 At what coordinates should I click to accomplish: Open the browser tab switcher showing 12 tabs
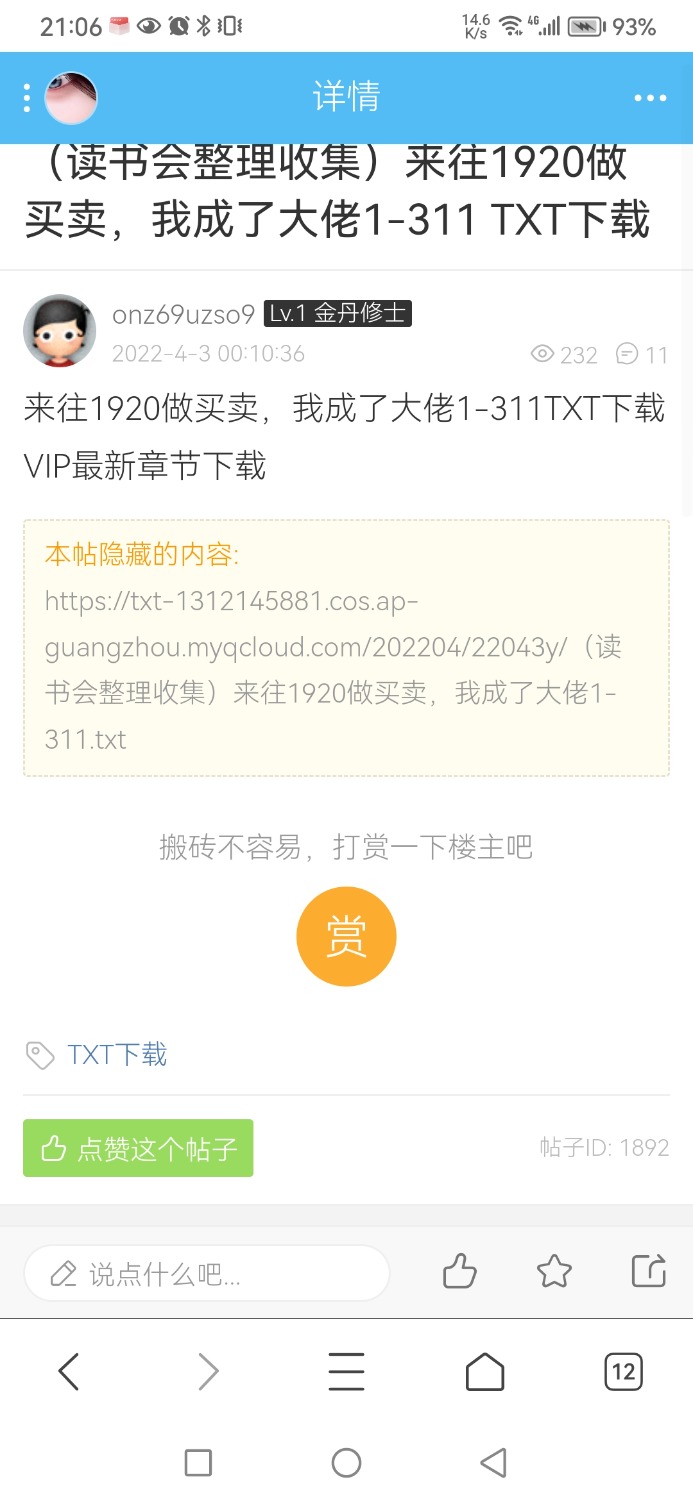pos(623,1371)
